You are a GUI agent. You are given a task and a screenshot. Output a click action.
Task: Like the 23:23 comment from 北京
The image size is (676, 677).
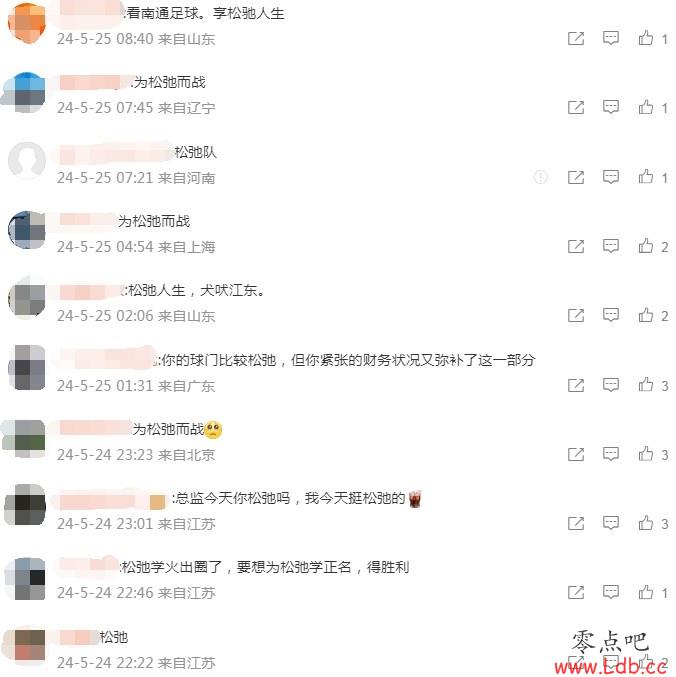pyautogui.click(x=646, y=455)
